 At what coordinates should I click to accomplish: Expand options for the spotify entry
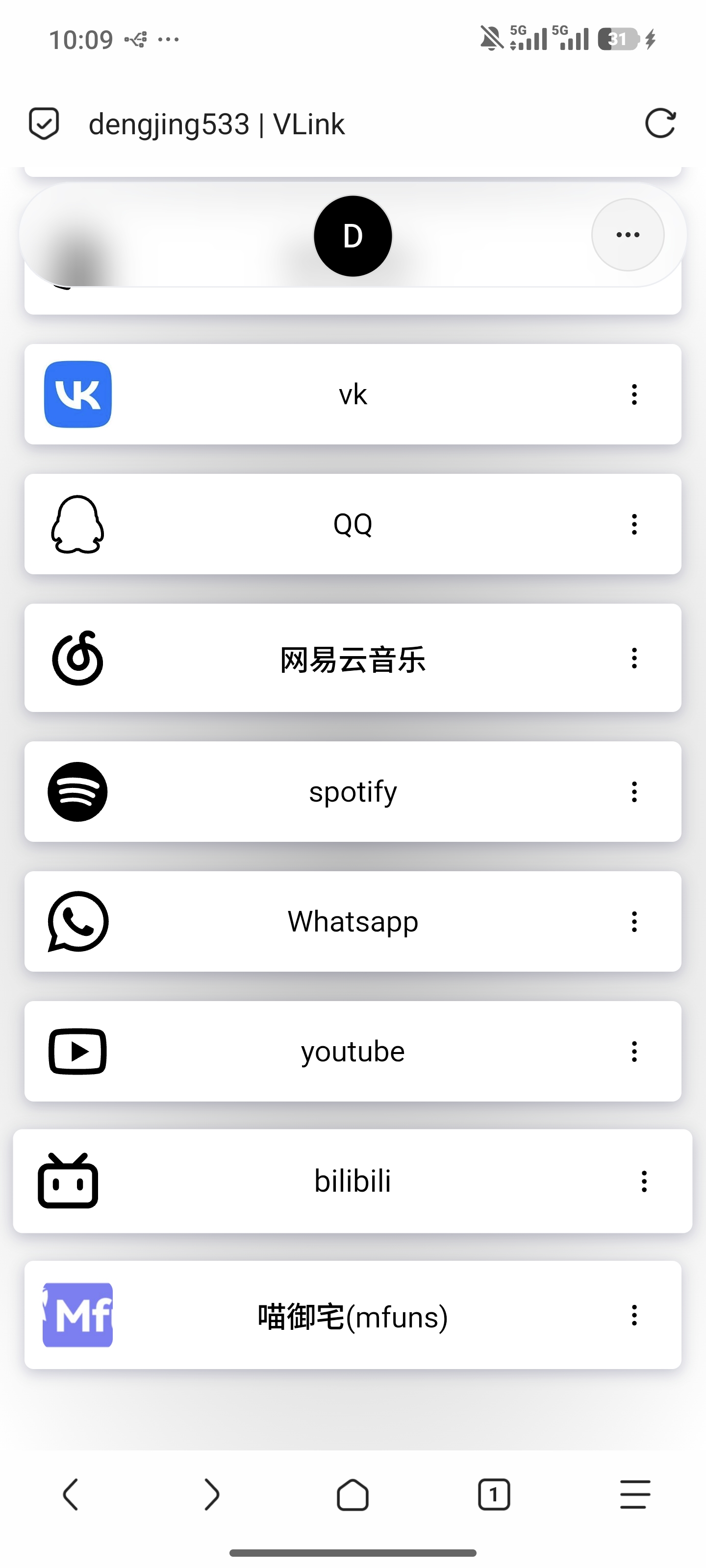634,791
